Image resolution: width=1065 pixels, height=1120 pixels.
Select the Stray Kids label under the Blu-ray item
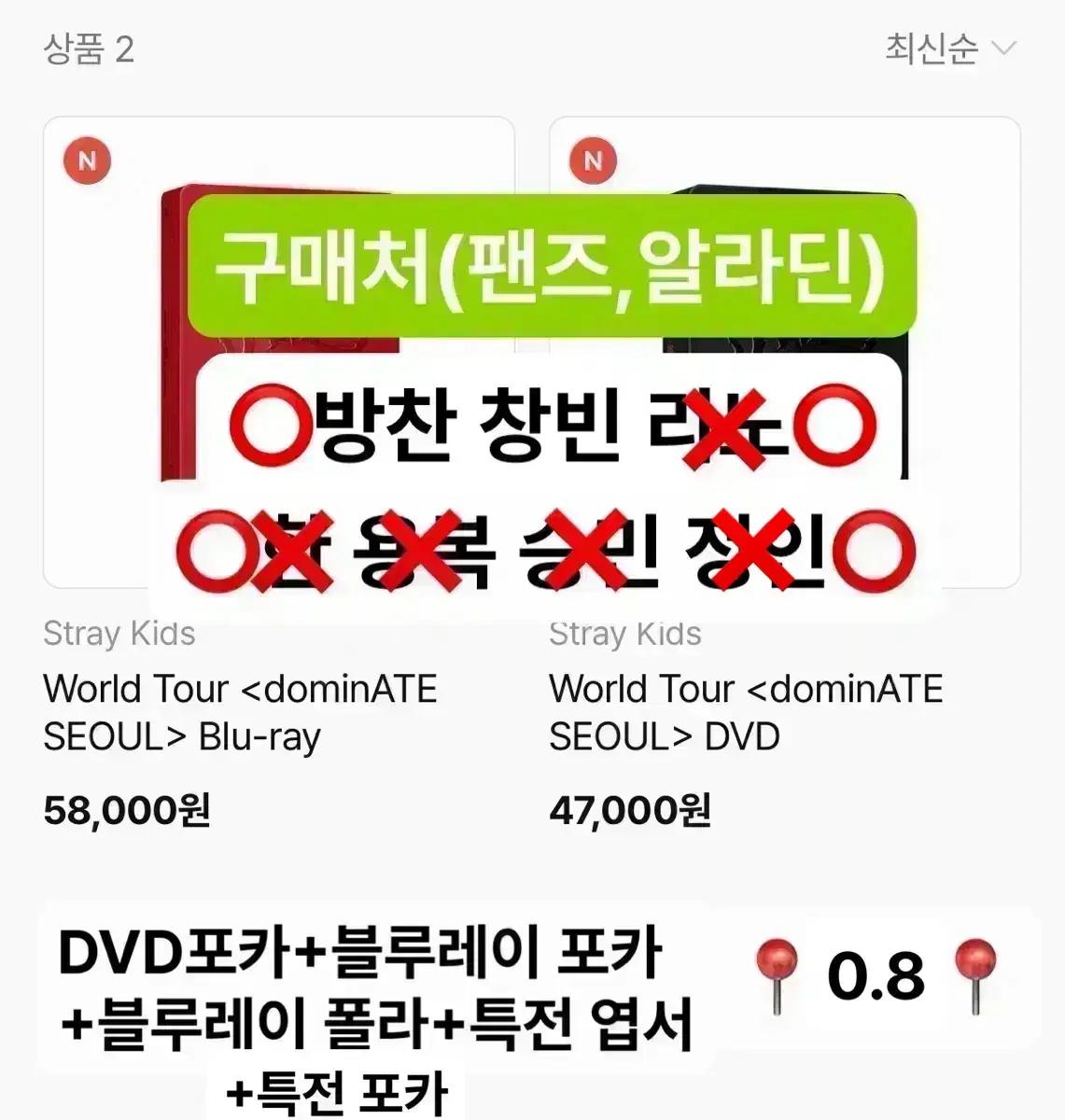pyautogui.click(x=119, y=635)
